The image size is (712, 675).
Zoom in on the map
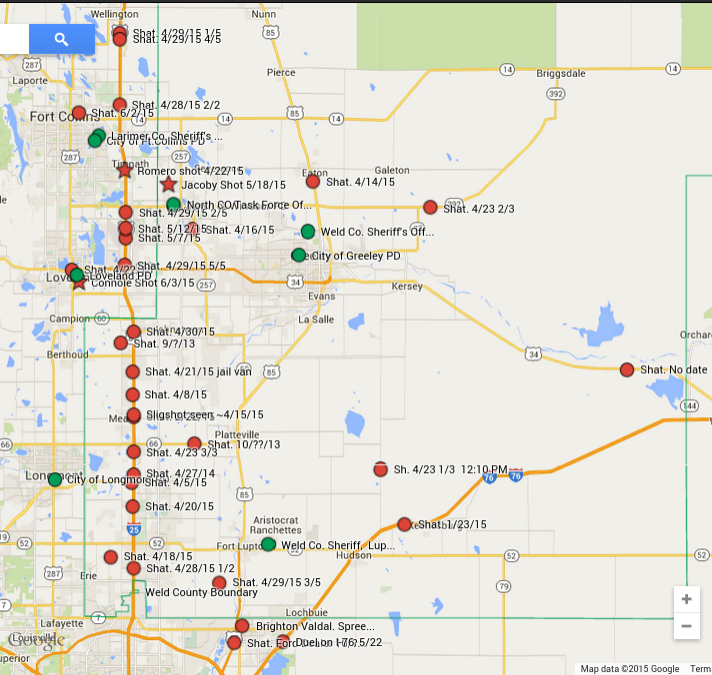(686, 599)
